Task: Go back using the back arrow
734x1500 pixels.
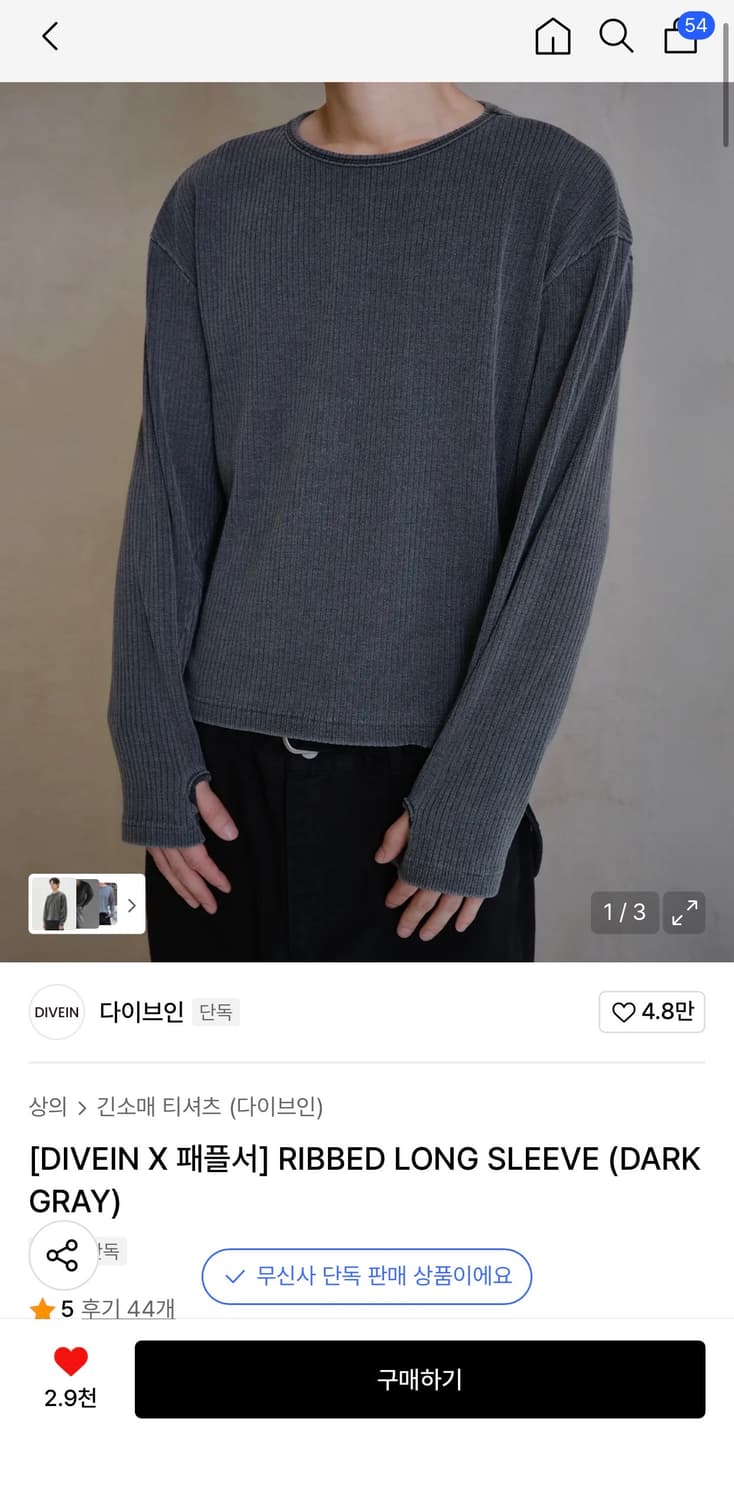Action: click(x=49, y=36)
